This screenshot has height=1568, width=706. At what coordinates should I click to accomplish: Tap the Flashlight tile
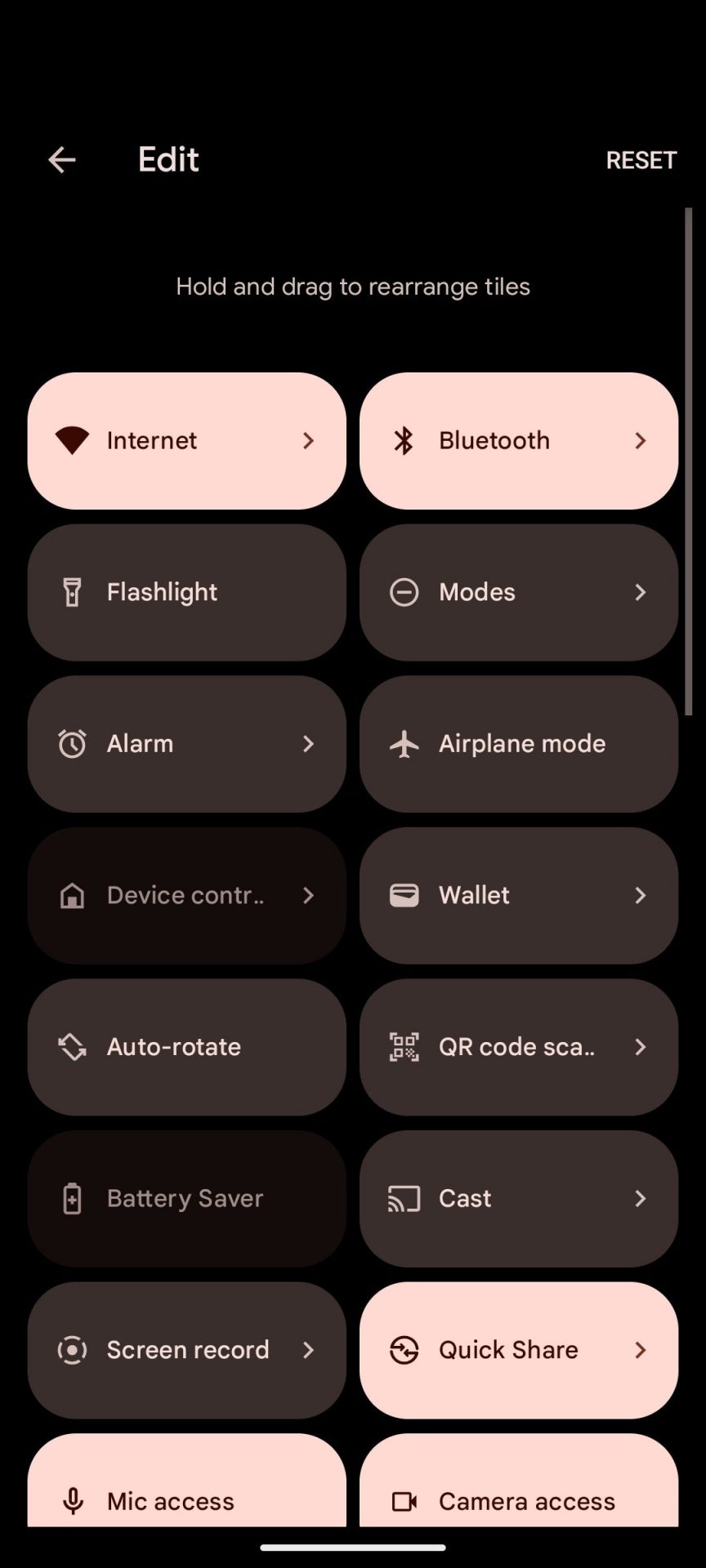pyautogui.click(x=186, y=592)
